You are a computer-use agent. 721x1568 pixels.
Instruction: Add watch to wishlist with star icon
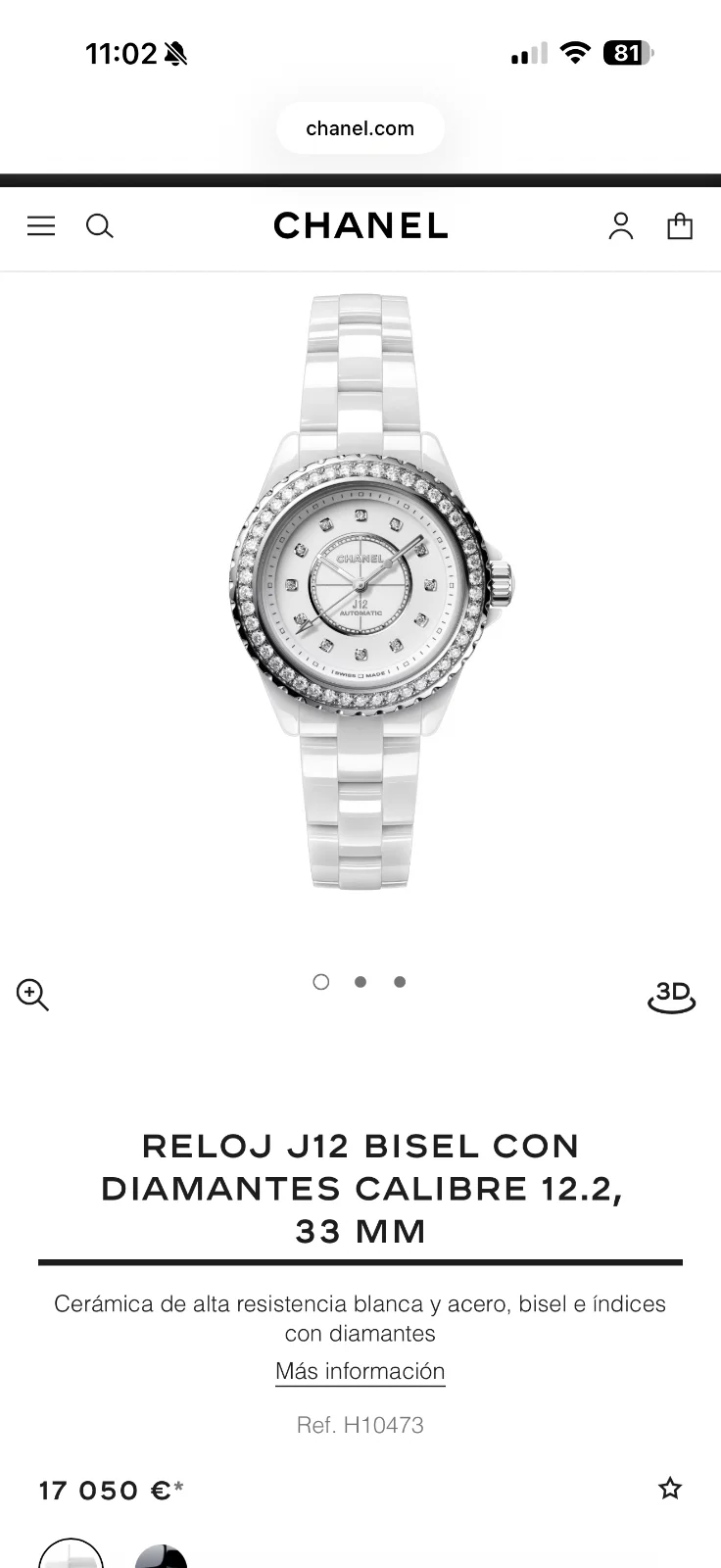(670, 1489)
